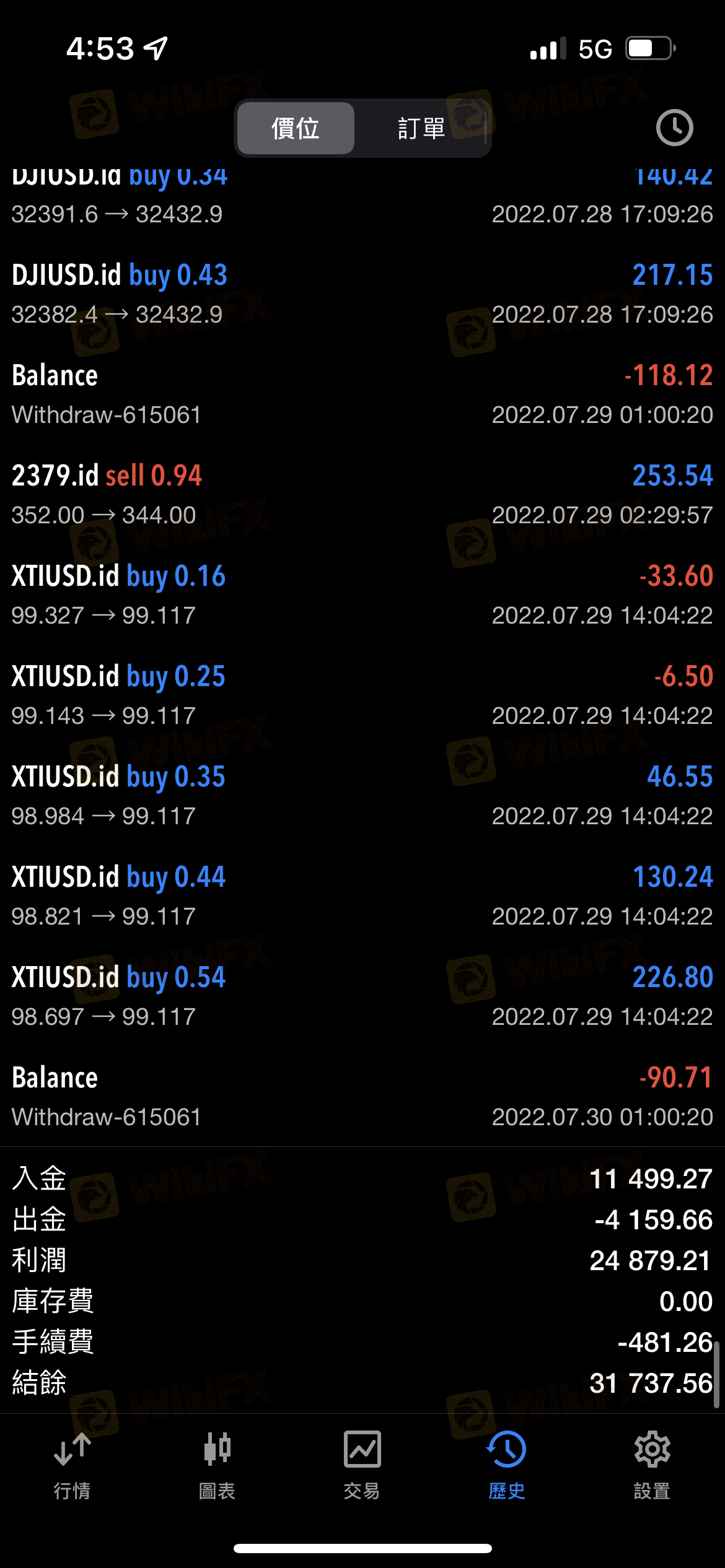Switch to the 交易 tab

[362, 1465]
